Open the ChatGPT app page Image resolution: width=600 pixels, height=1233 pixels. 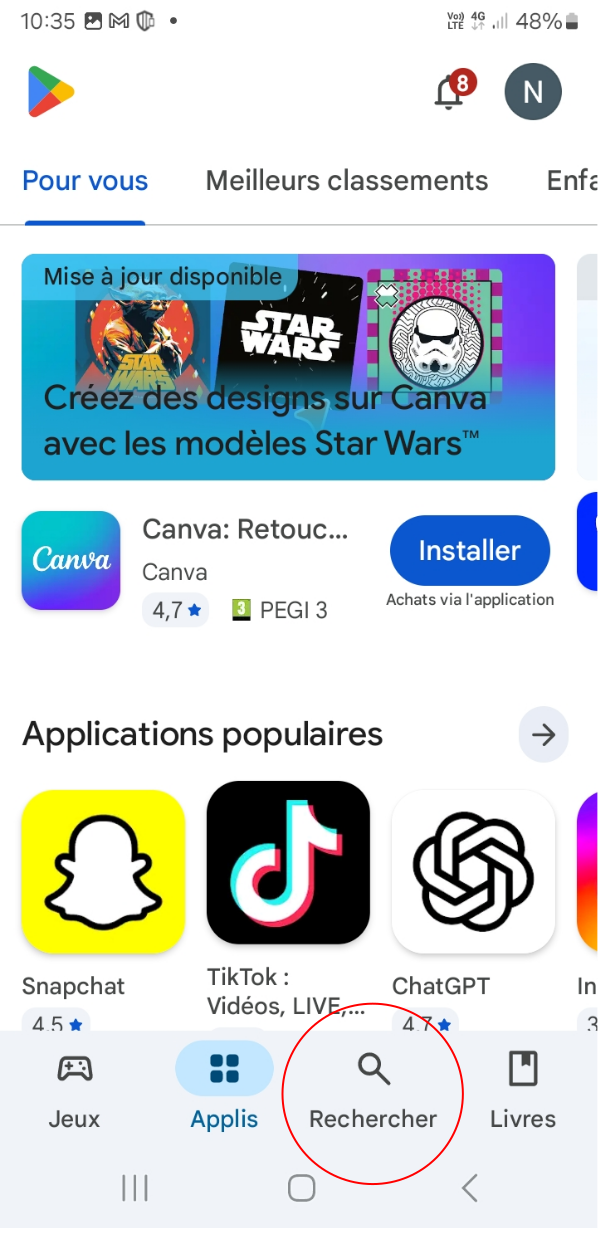(473, 871)
